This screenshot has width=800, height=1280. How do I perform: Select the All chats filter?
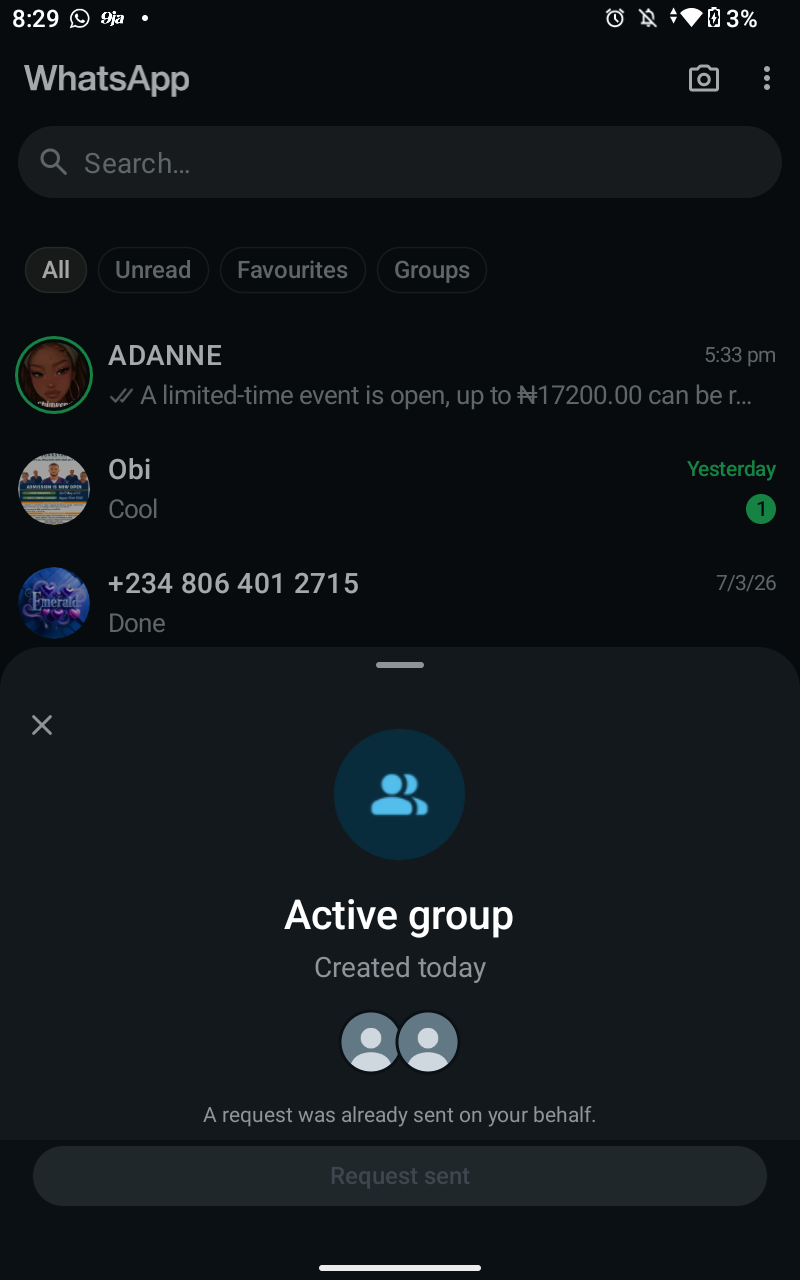click(x=56, y=270)
